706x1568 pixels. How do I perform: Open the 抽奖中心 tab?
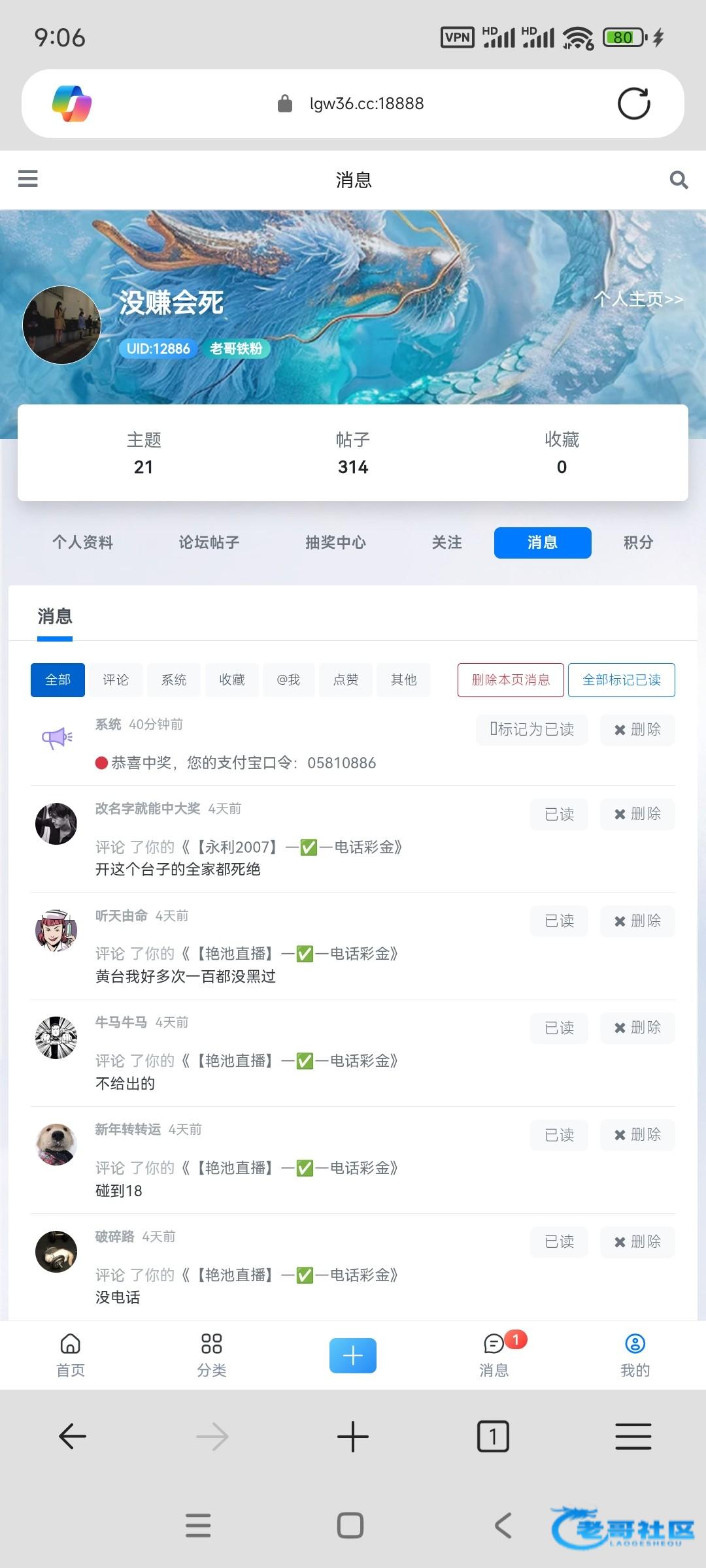click(x=335, y=542)
